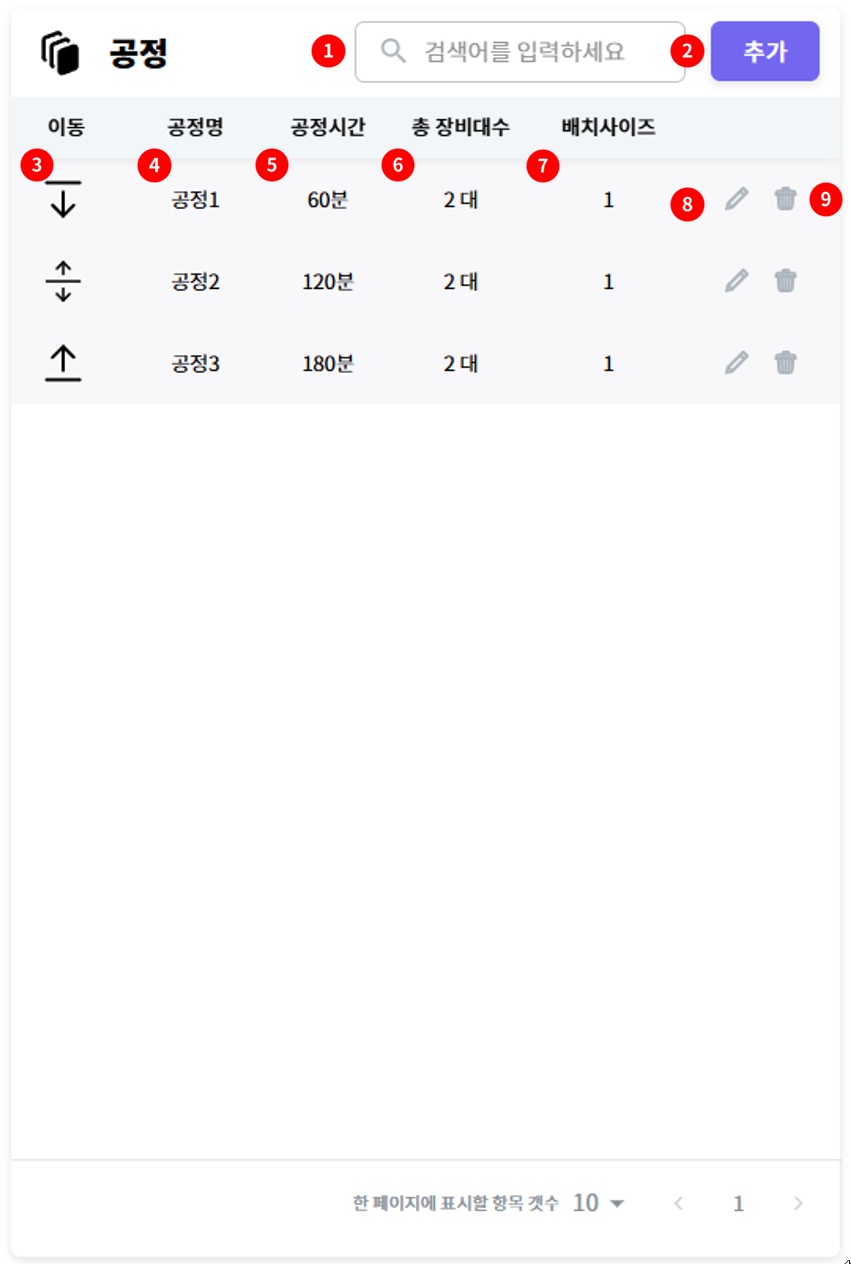Remove 공정3 with the trash icon
The width and height of the screenshot is (851, 1264).
pos(786,363)
